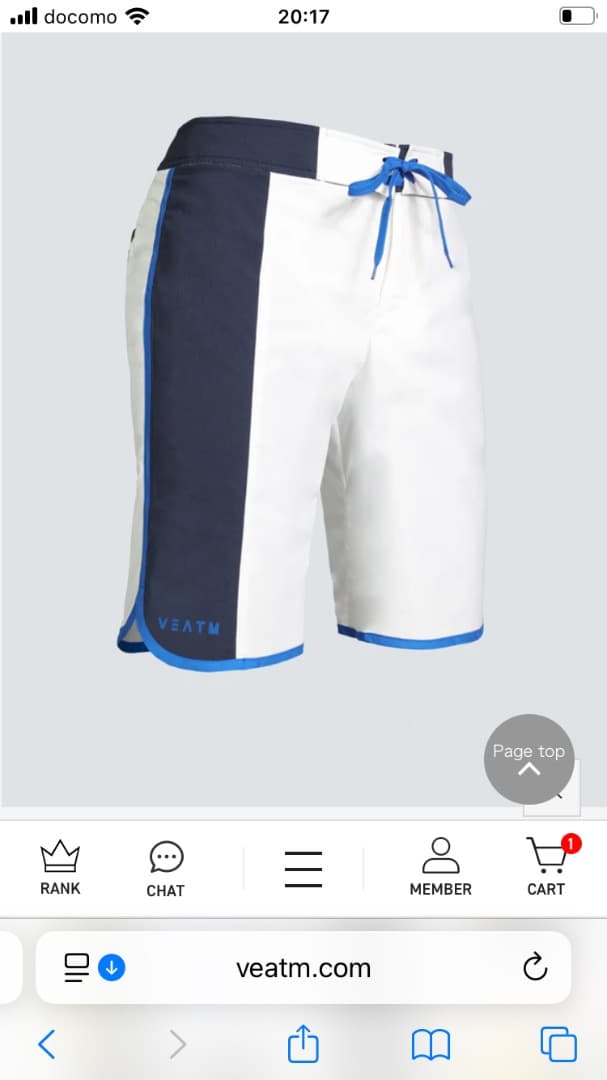The image size is (607, 1080).
Task: Jump back to Page top
Action: 528,760
